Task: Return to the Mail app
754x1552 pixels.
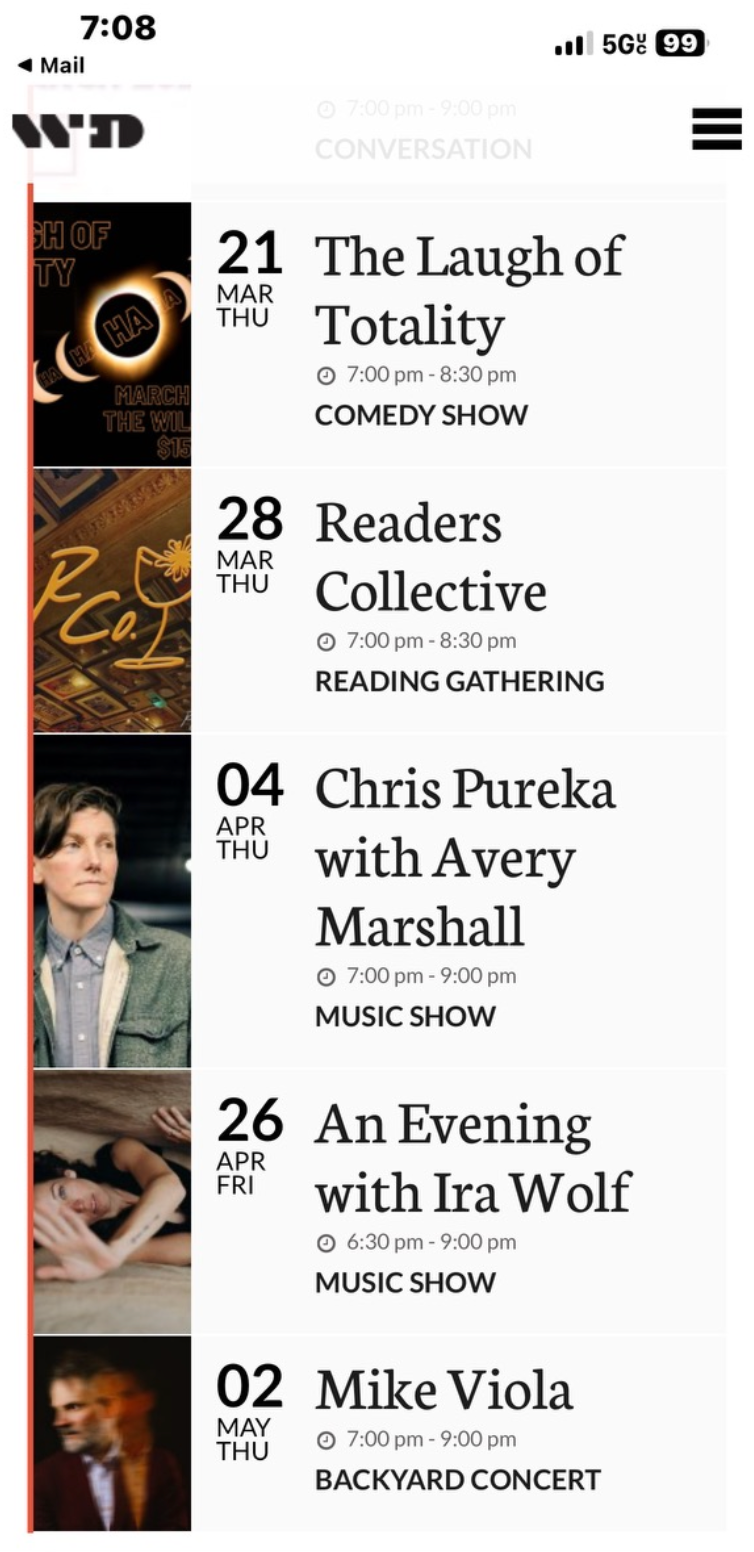Action: 51,65
